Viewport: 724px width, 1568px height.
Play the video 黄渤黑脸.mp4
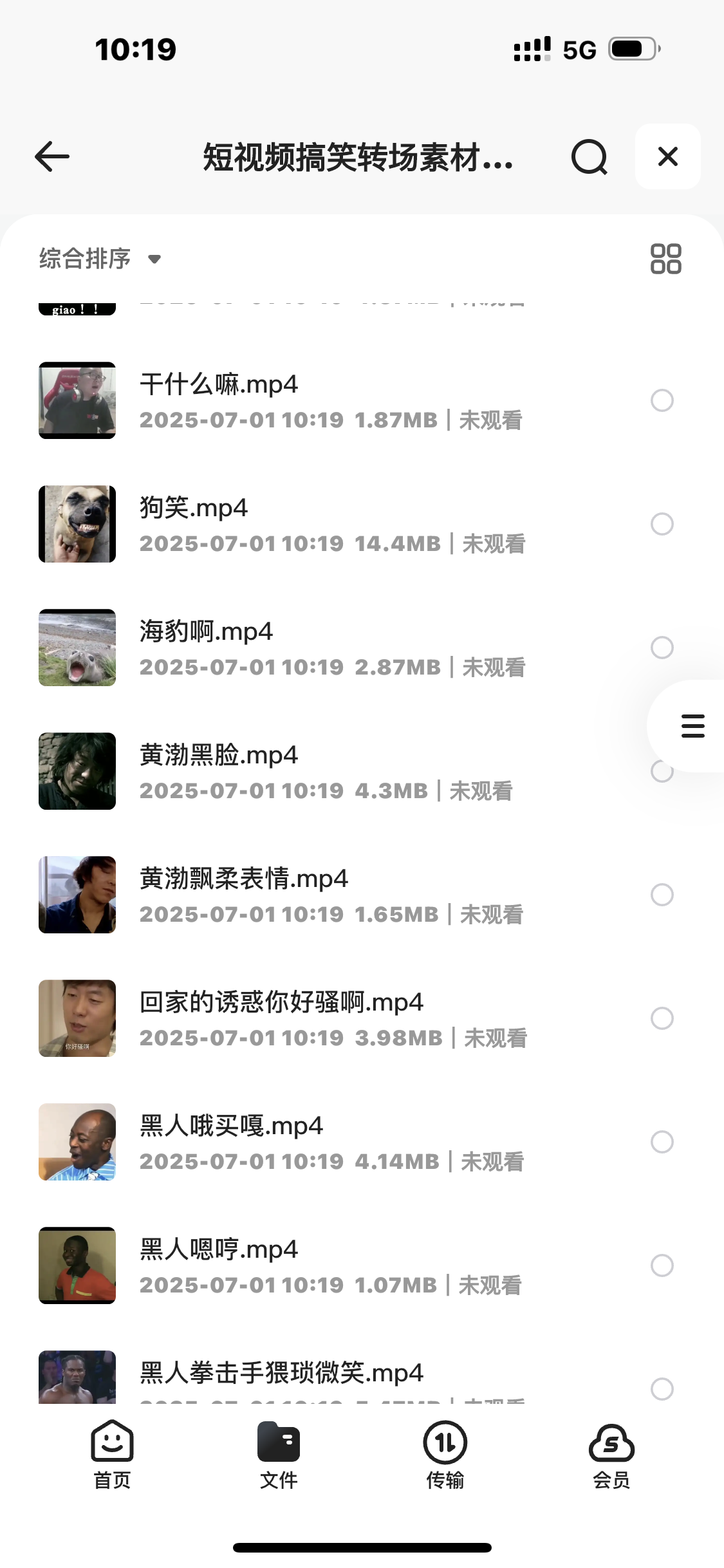click(219, 756)
